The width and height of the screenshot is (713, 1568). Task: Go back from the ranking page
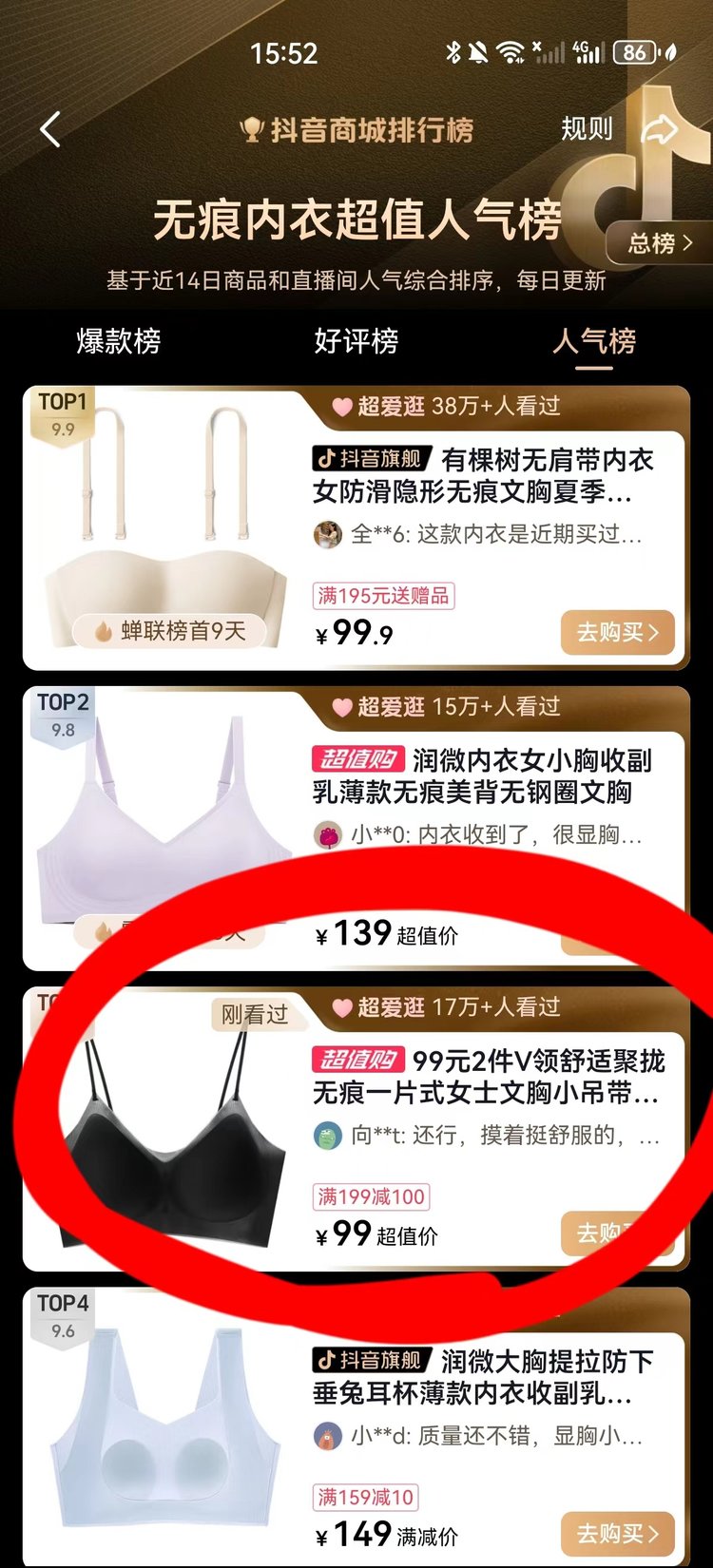point(51,129)
